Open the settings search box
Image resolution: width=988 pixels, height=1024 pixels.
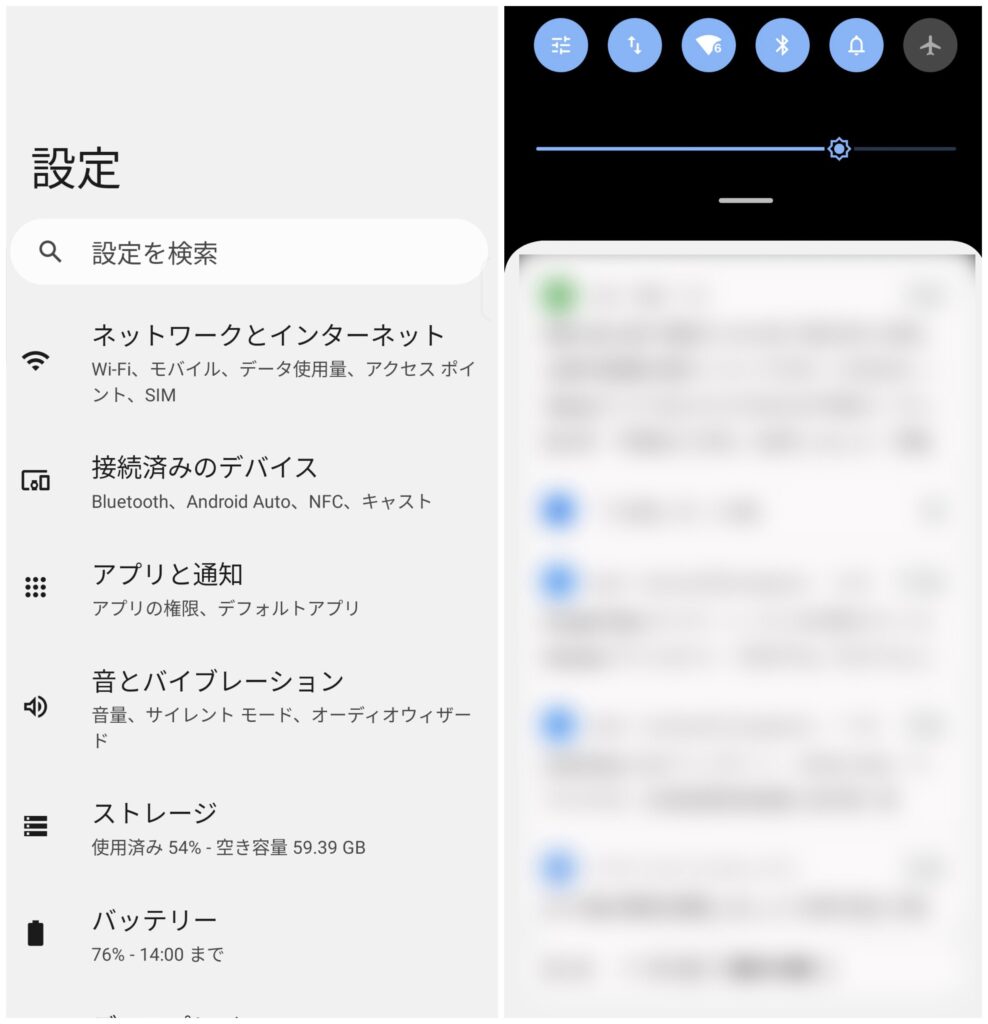248,253
